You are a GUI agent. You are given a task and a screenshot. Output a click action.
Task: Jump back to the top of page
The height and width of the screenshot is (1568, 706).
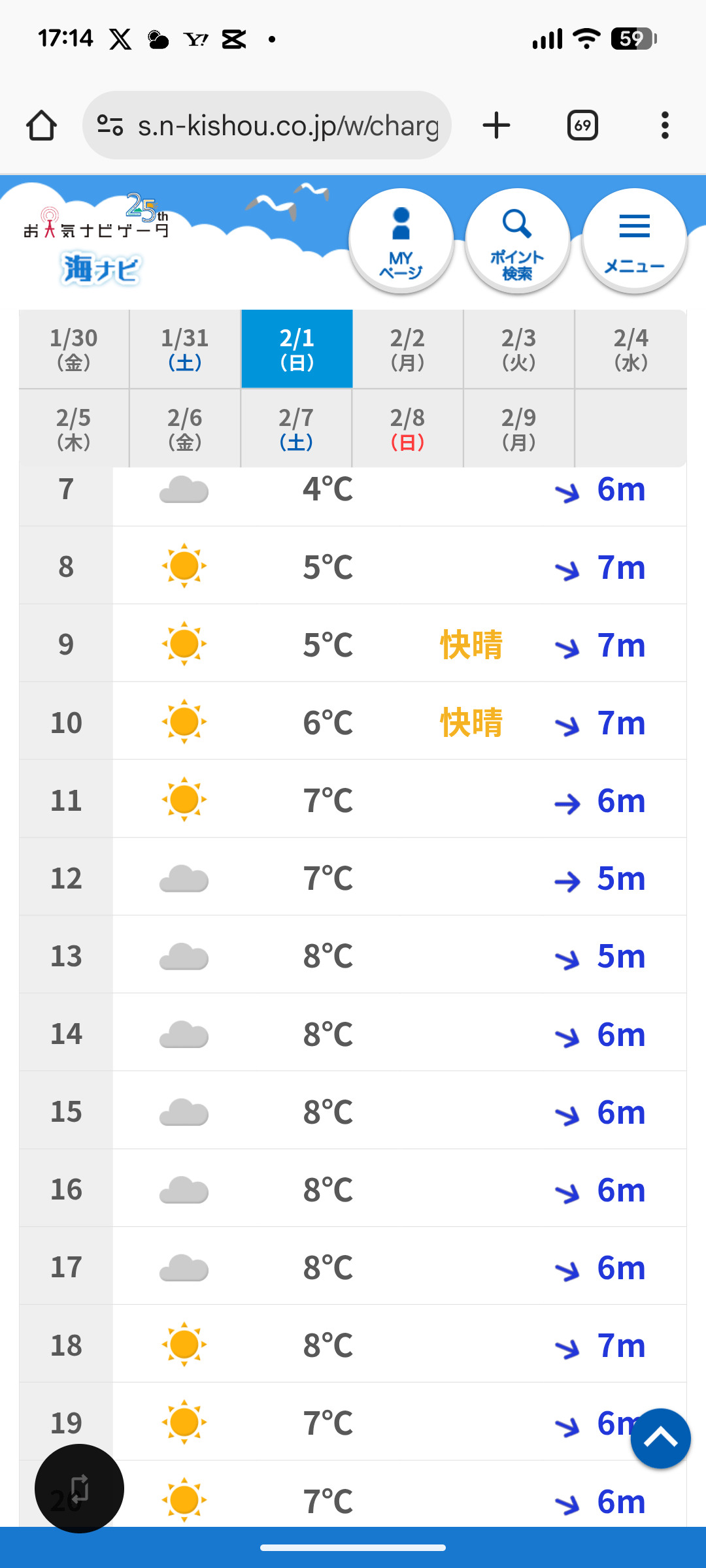click(x=660, y=1439)
